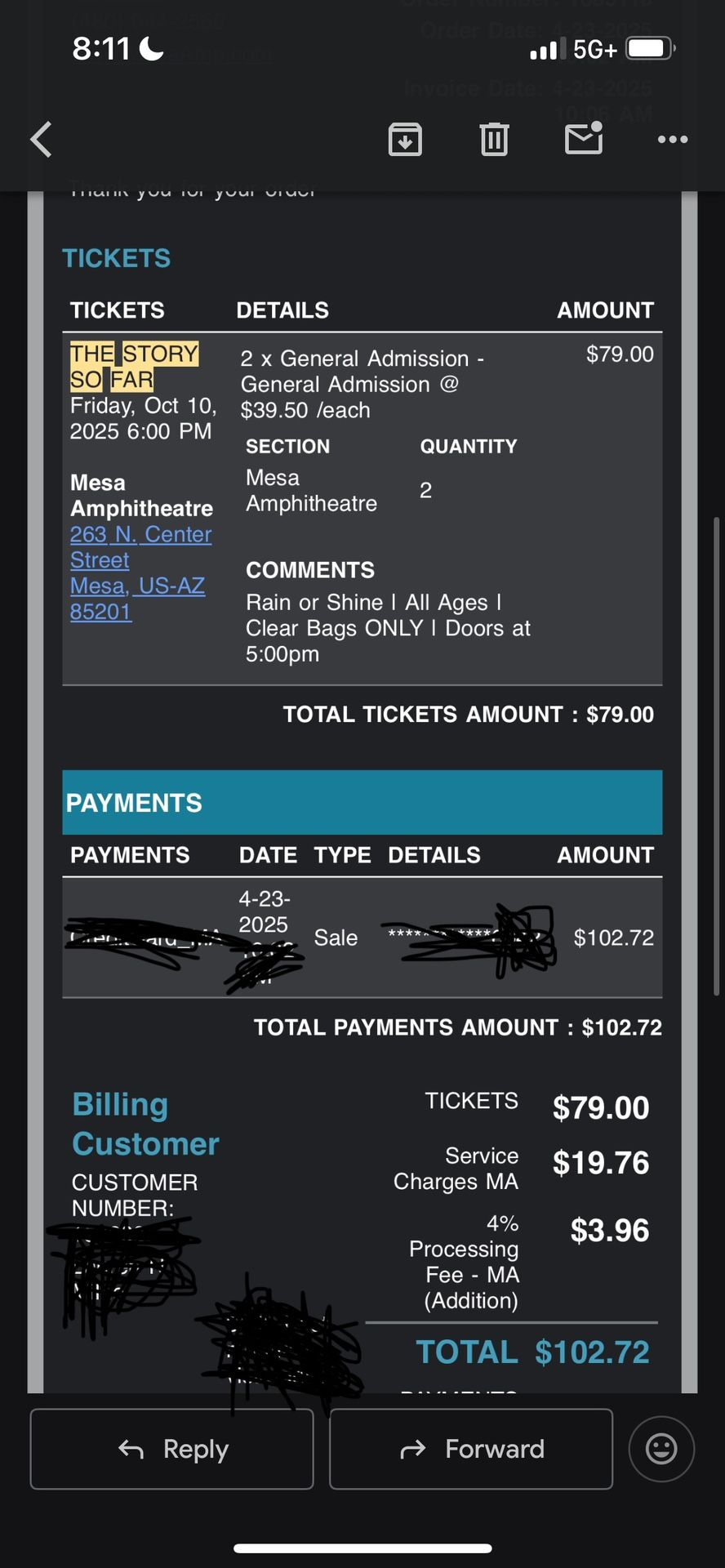Viewport: 725px width, 1568px height.
Task: Forward this email
Action: 471,1449
